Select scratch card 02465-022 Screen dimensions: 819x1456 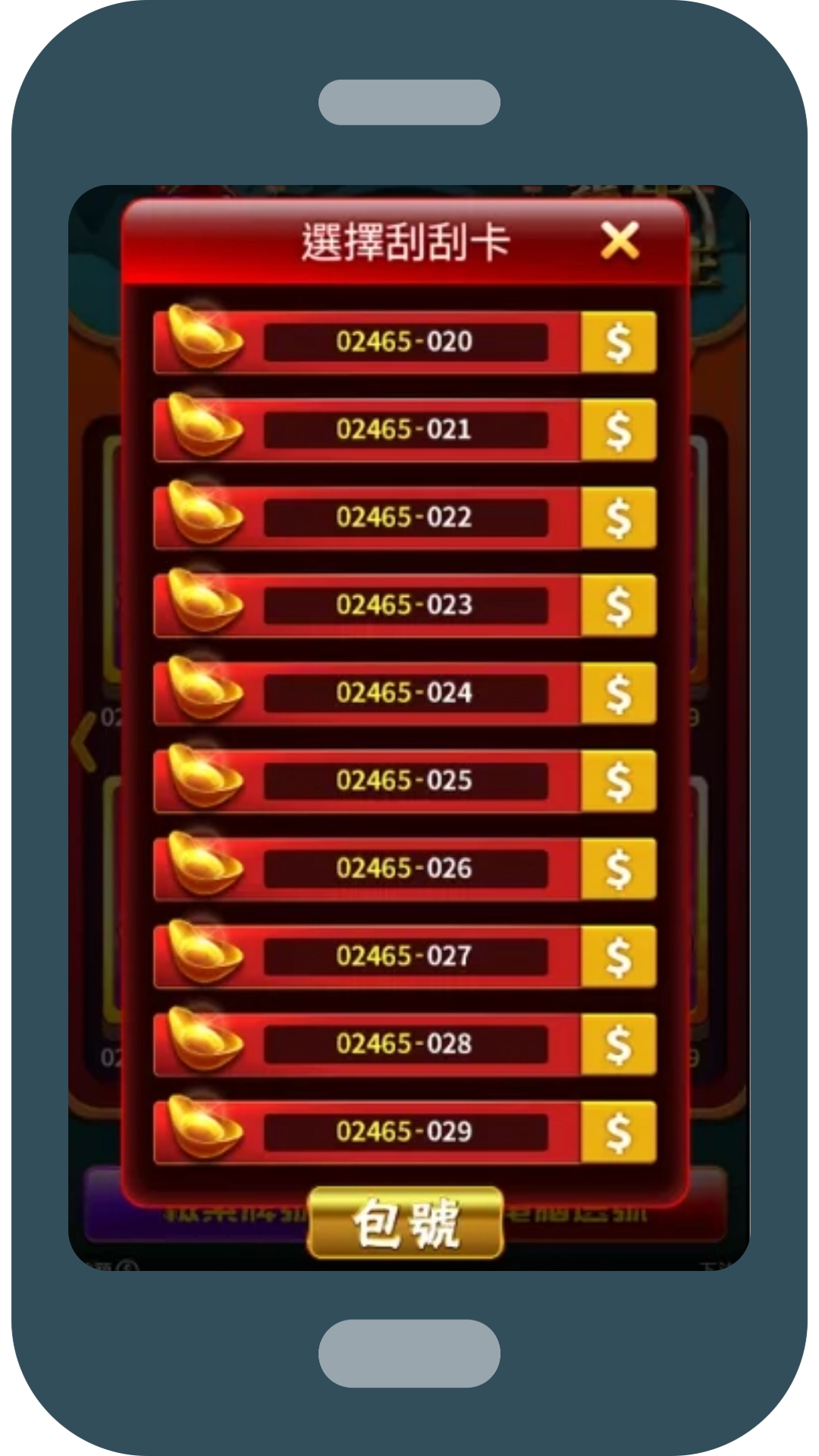tap(404, 518)
